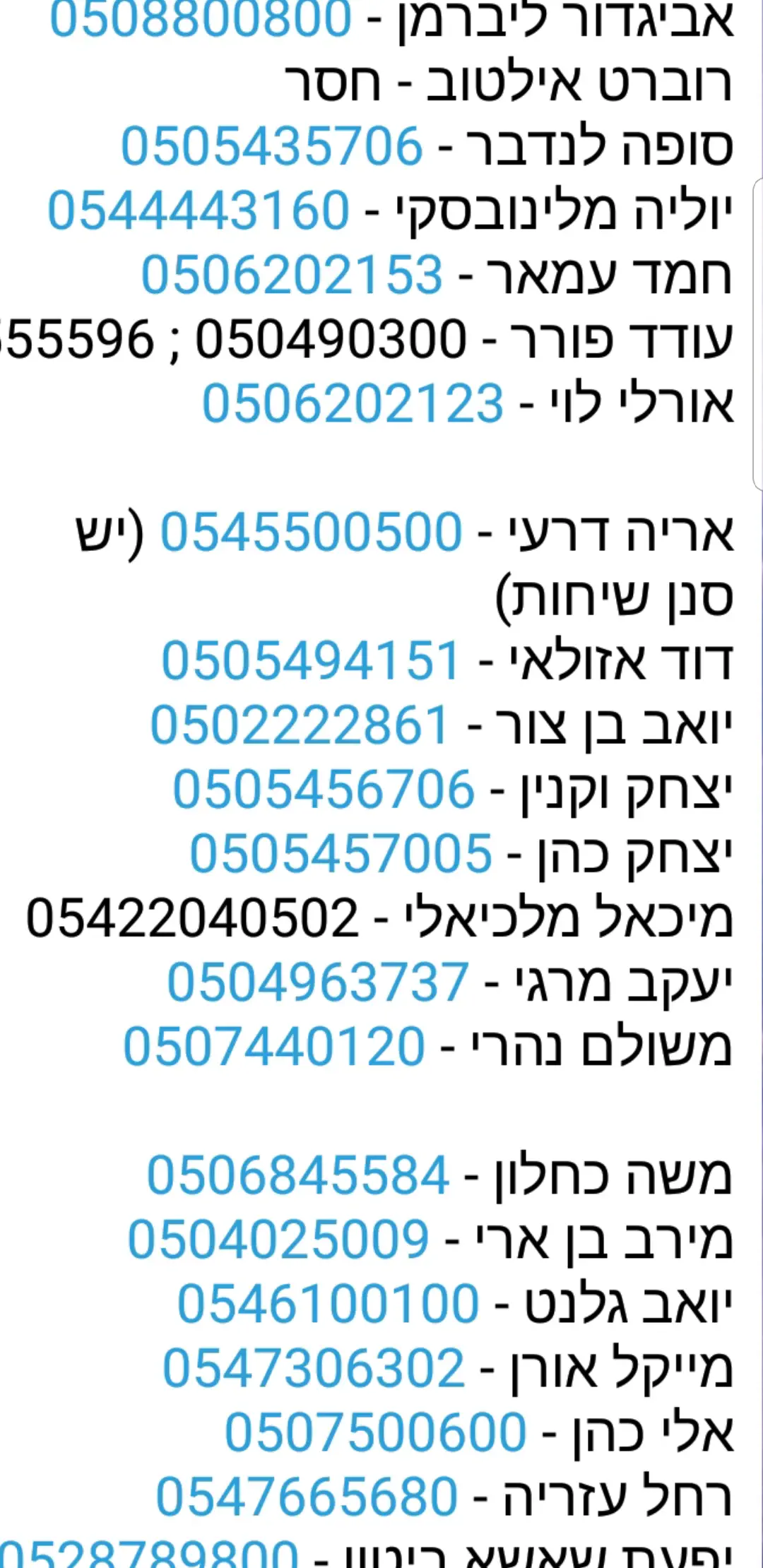Tap phone number 0508800800

200,18
